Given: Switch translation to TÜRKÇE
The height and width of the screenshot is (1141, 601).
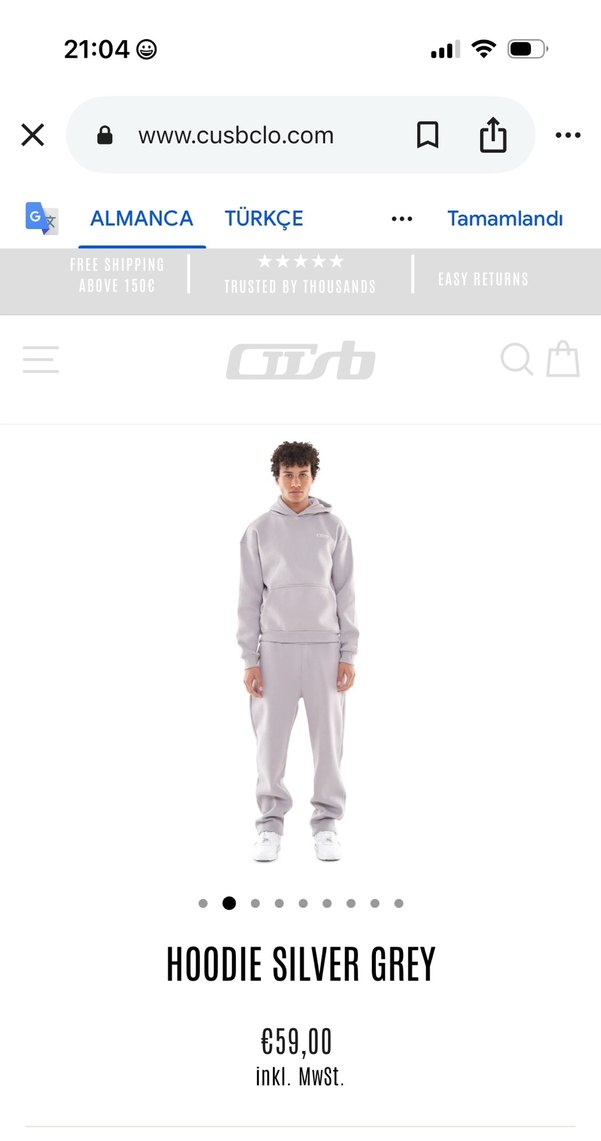Looking at the screenshot, I should click(x=264, y=218).
